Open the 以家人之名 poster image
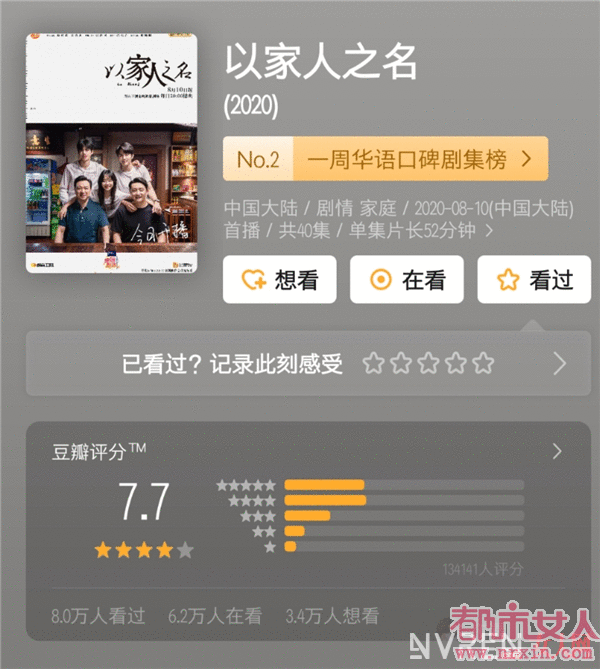Image resolution: width=600 pixels, height=669 pixels. pos(111,153)
